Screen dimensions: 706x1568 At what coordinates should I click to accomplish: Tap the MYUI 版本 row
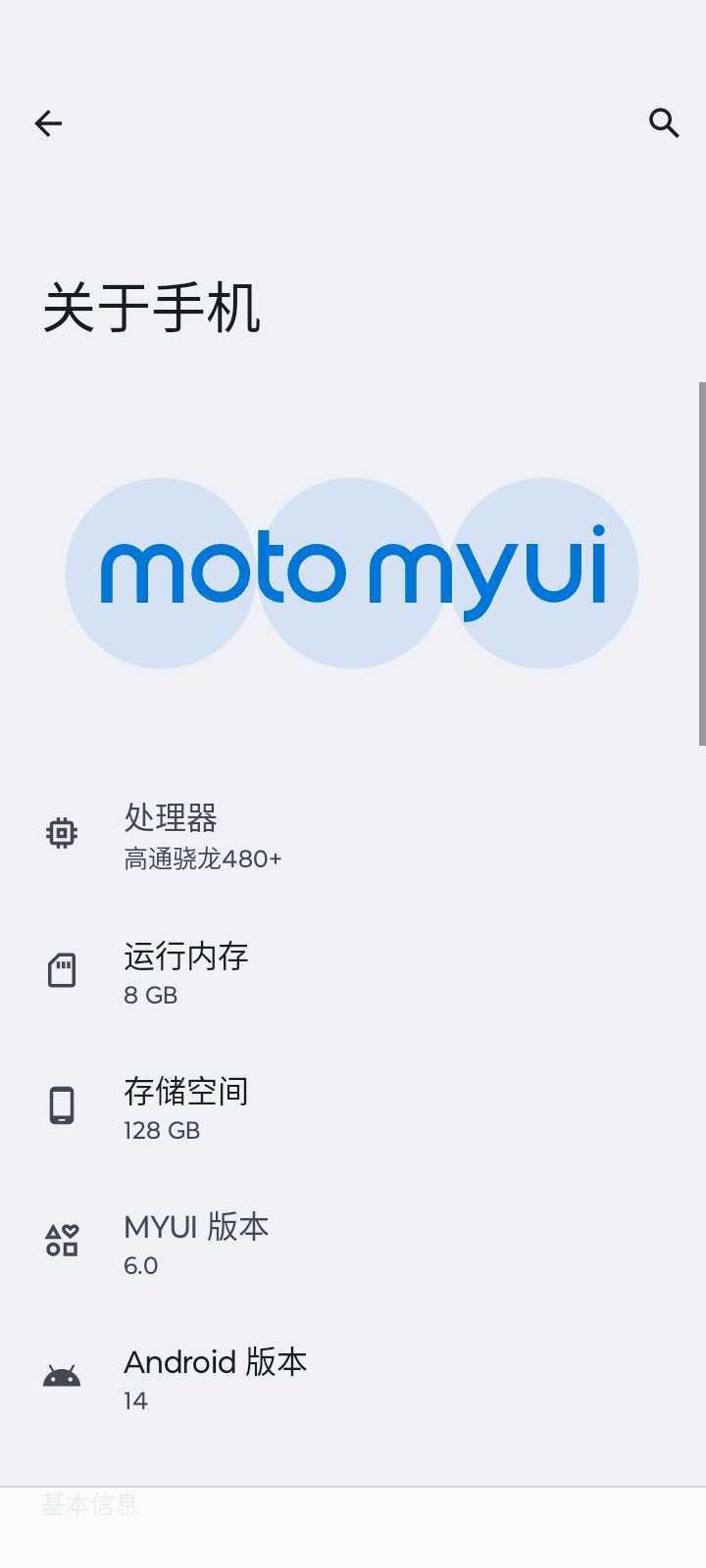(353, 1241)
